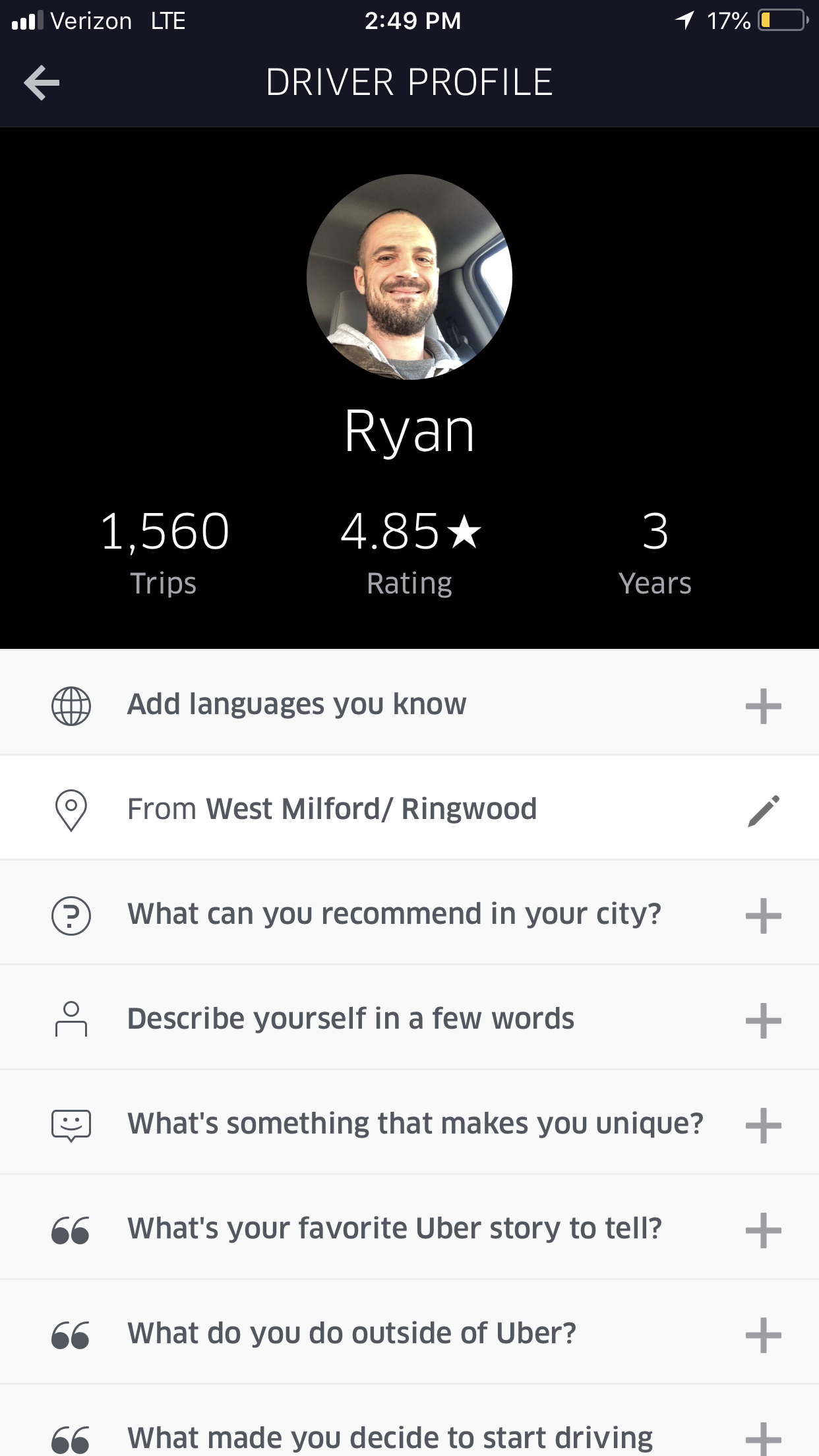Fill in what you do outside of Uber
Viewport: 819px width, 1456px height.
pyautogui.click(x=763, y=1335)
